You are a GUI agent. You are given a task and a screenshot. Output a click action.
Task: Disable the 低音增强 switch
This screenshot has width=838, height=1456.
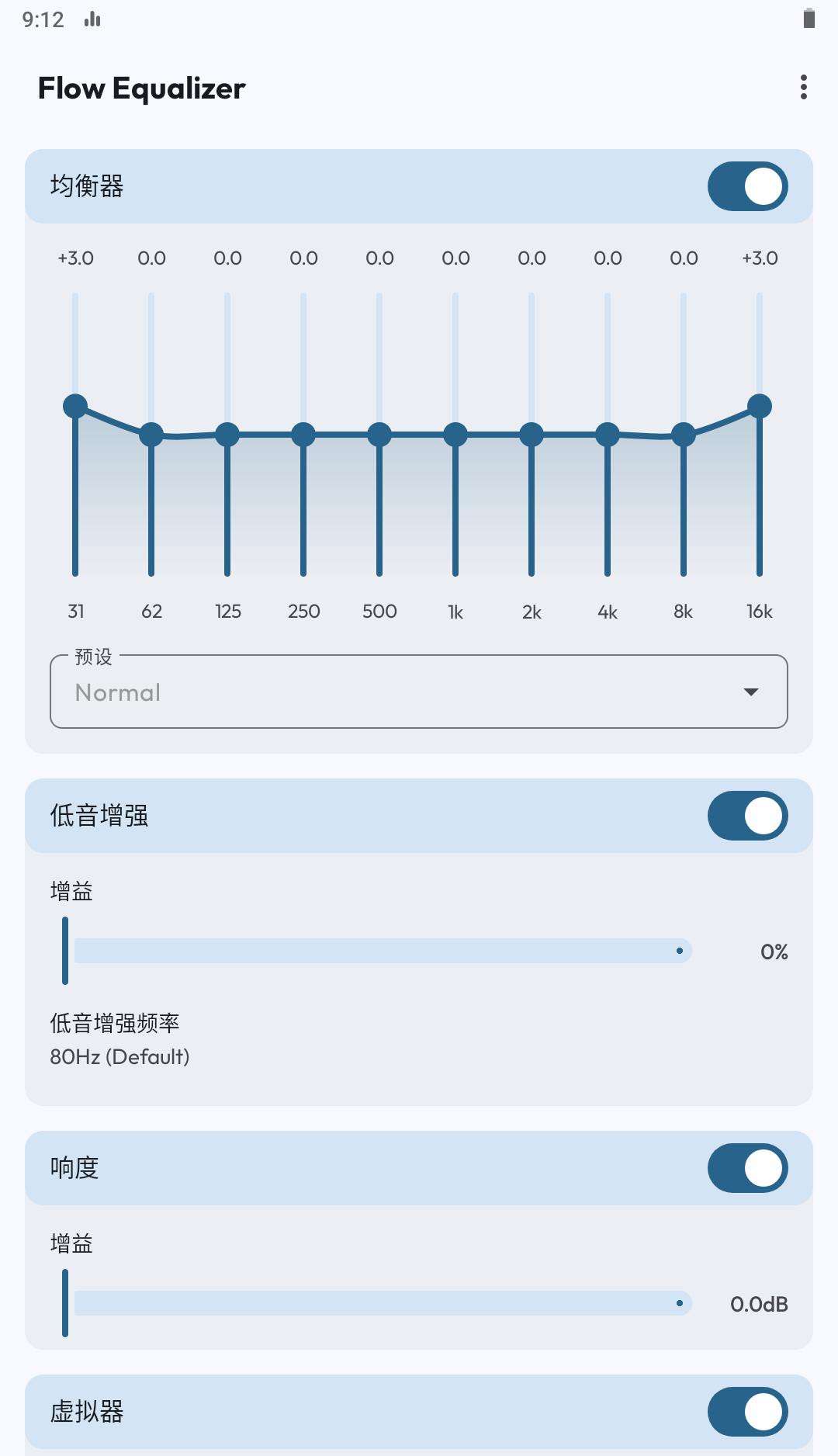pyautogui.click(x=747, y=816)
